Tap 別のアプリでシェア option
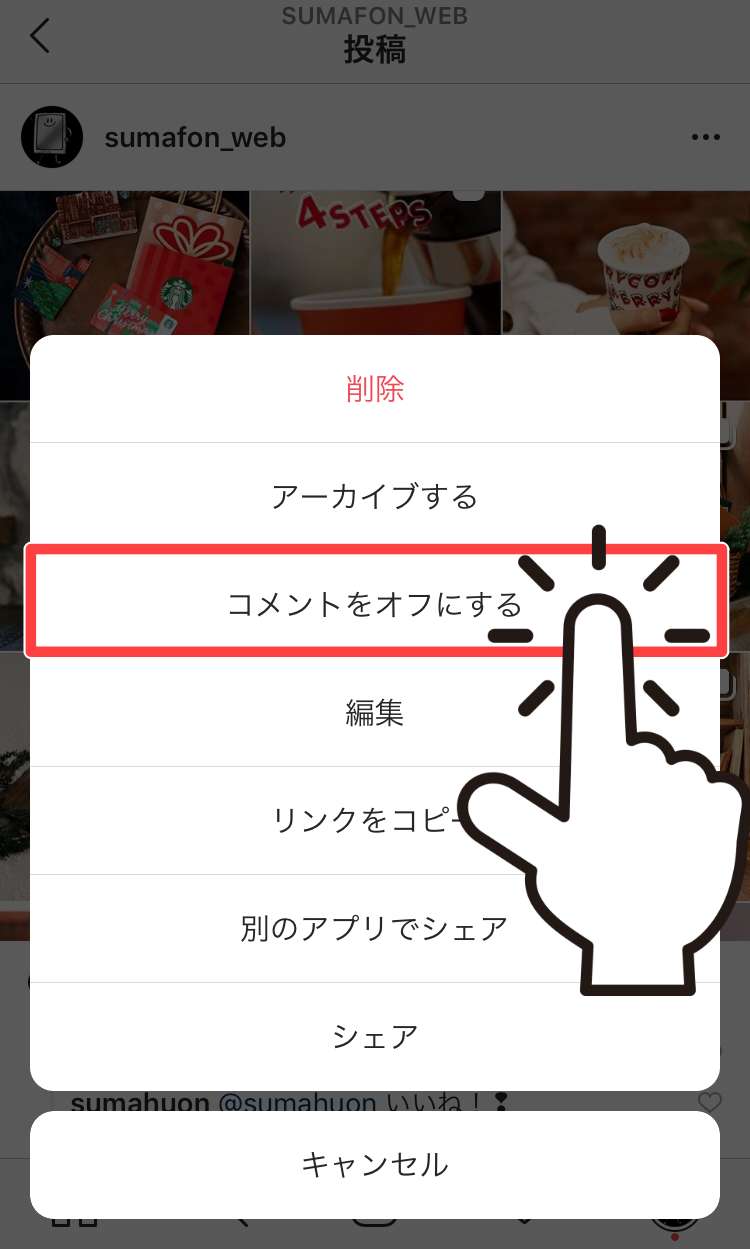Screen dimensions: 750x1249 tap(375, 929)
